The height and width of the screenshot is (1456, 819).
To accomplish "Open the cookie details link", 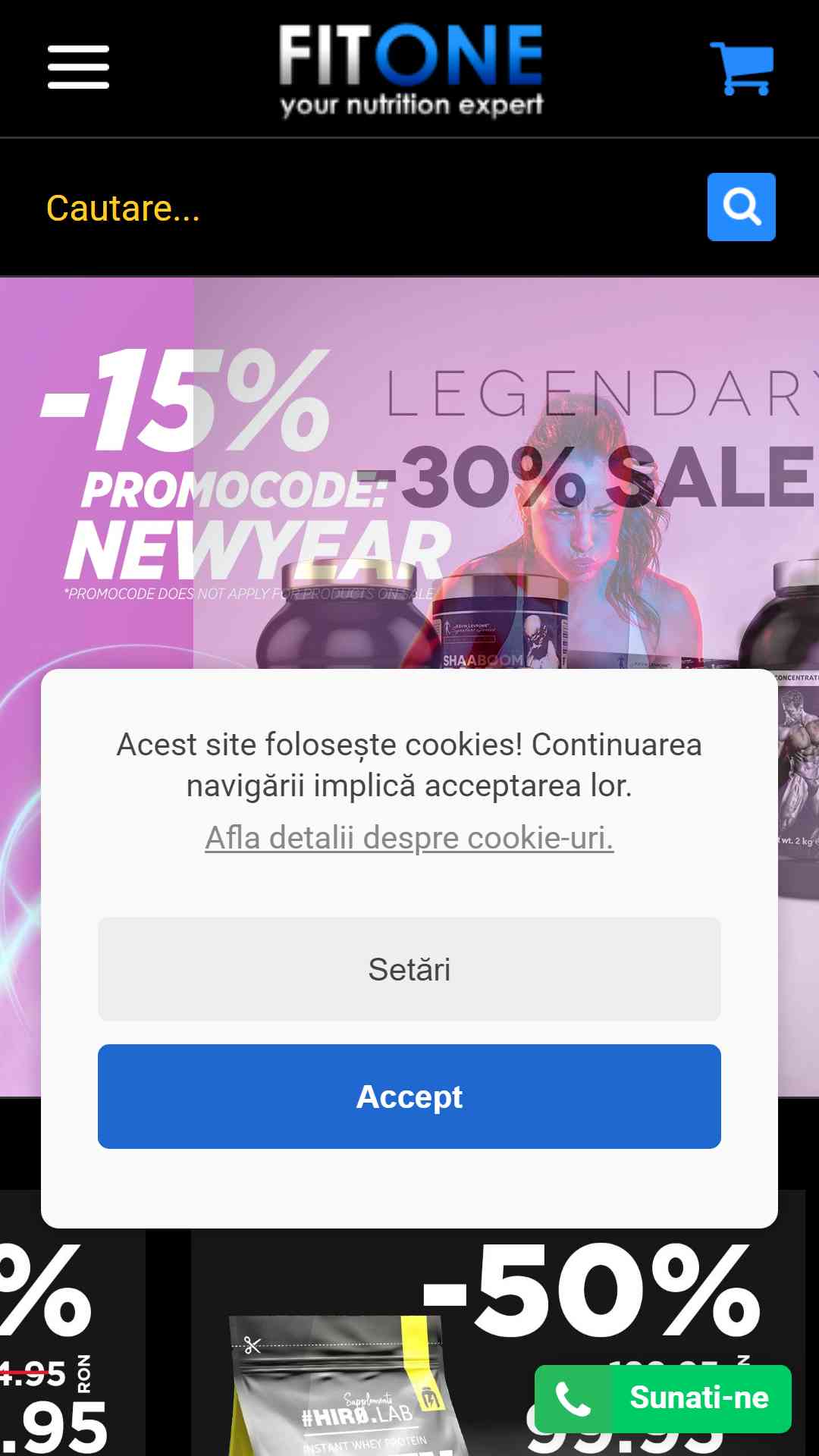I will pyautogui.click(x=409, y=838).
